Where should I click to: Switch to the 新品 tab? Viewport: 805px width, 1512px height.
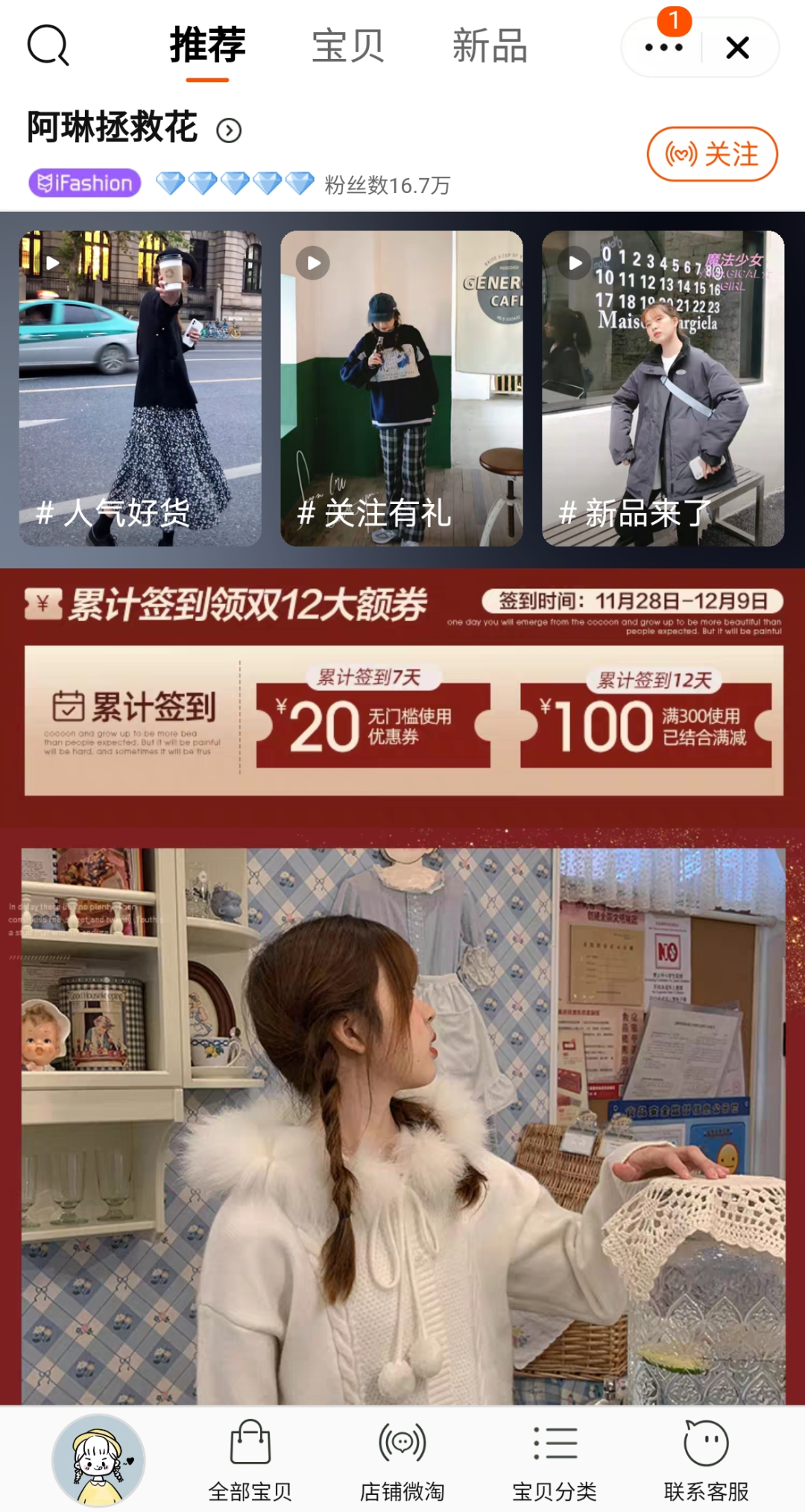tap(488, 46)
